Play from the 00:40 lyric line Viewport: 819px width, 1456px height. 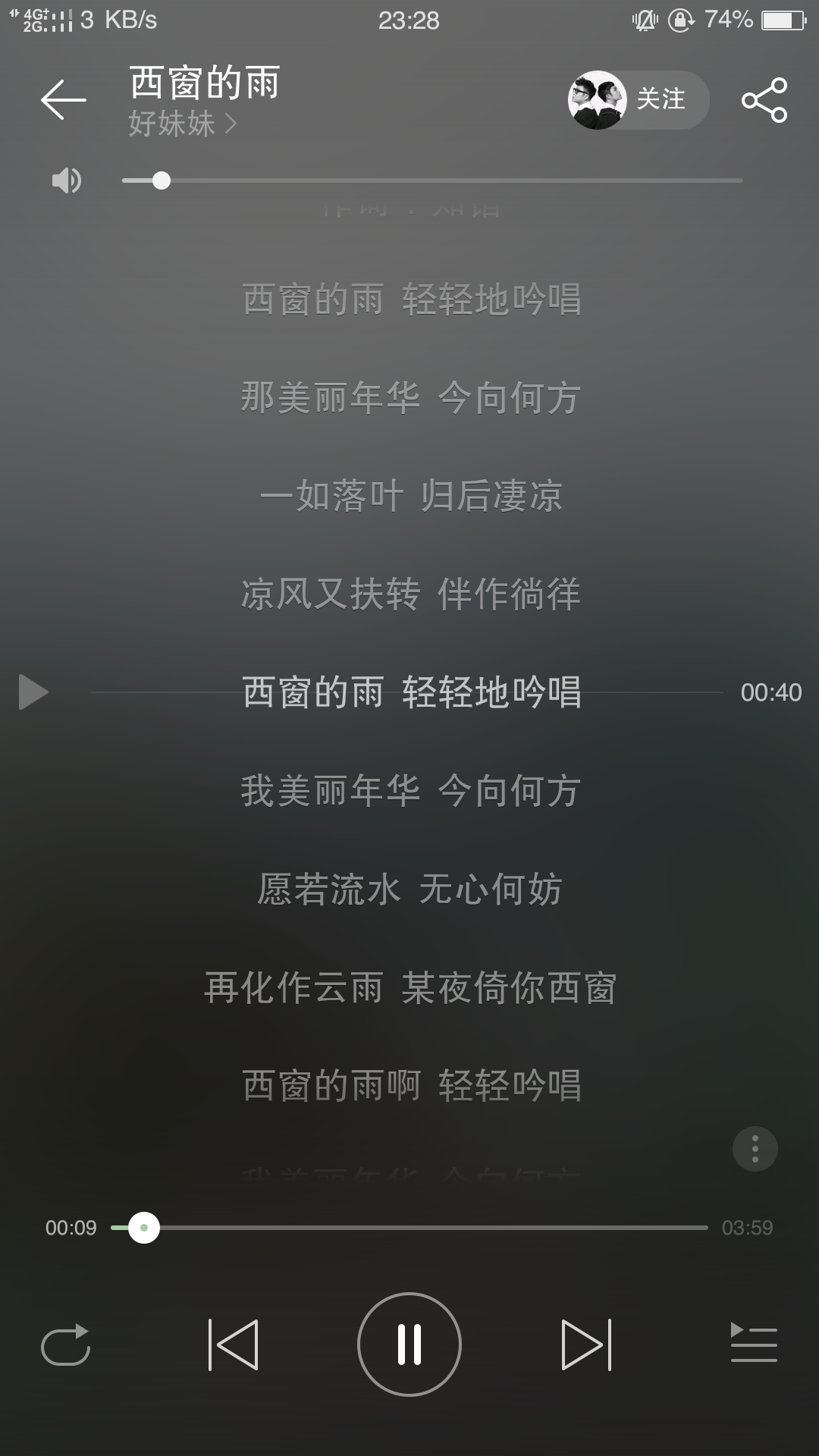click(33, 692)
